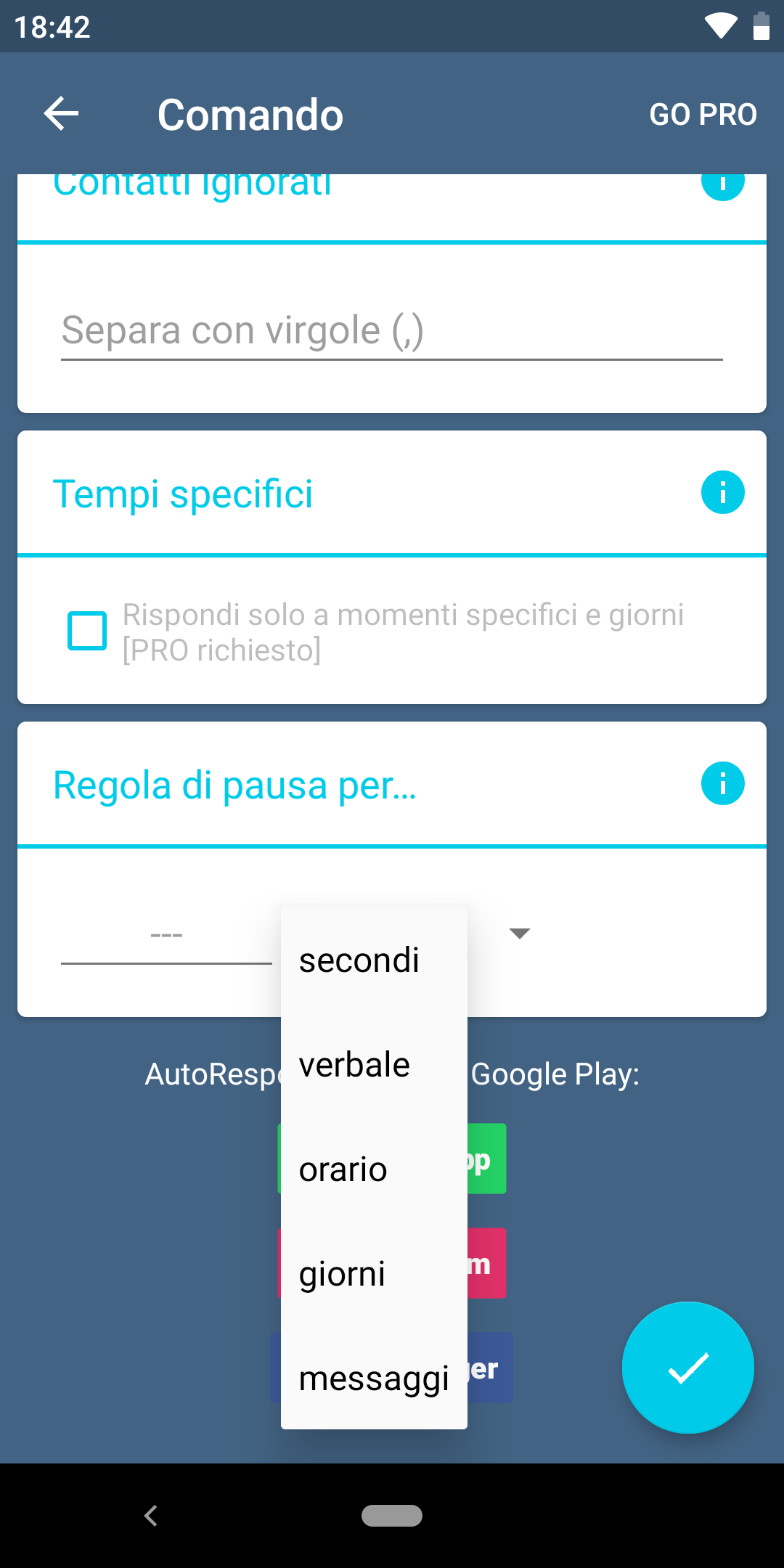This screenshot has width=784, height=1568.
Task: Open the info icon for Regola di pausa per
Action: tap(722, 784)
